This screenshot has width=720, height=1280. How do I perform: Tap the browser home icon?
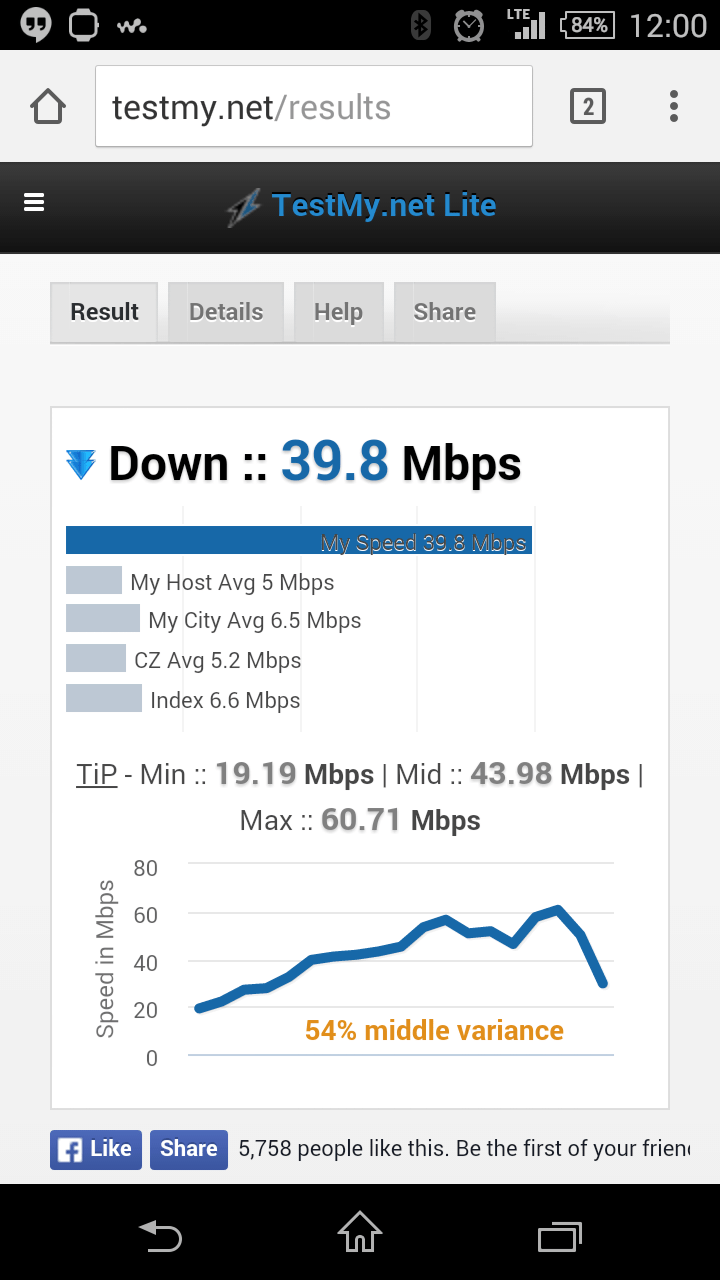click(48, 106)
